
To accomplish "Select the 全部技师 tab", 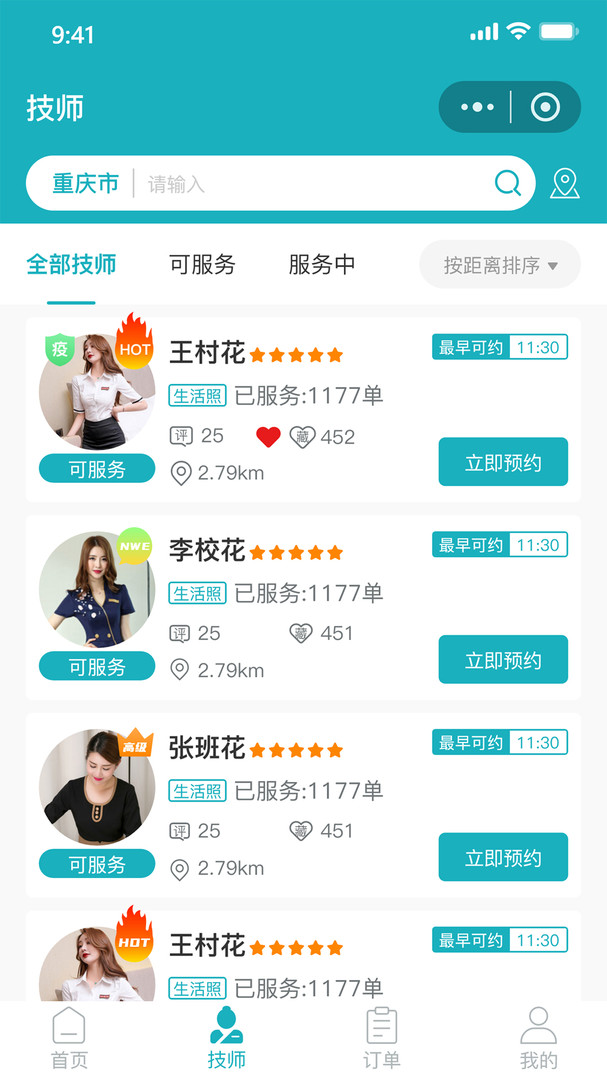I will pos(71,265).
